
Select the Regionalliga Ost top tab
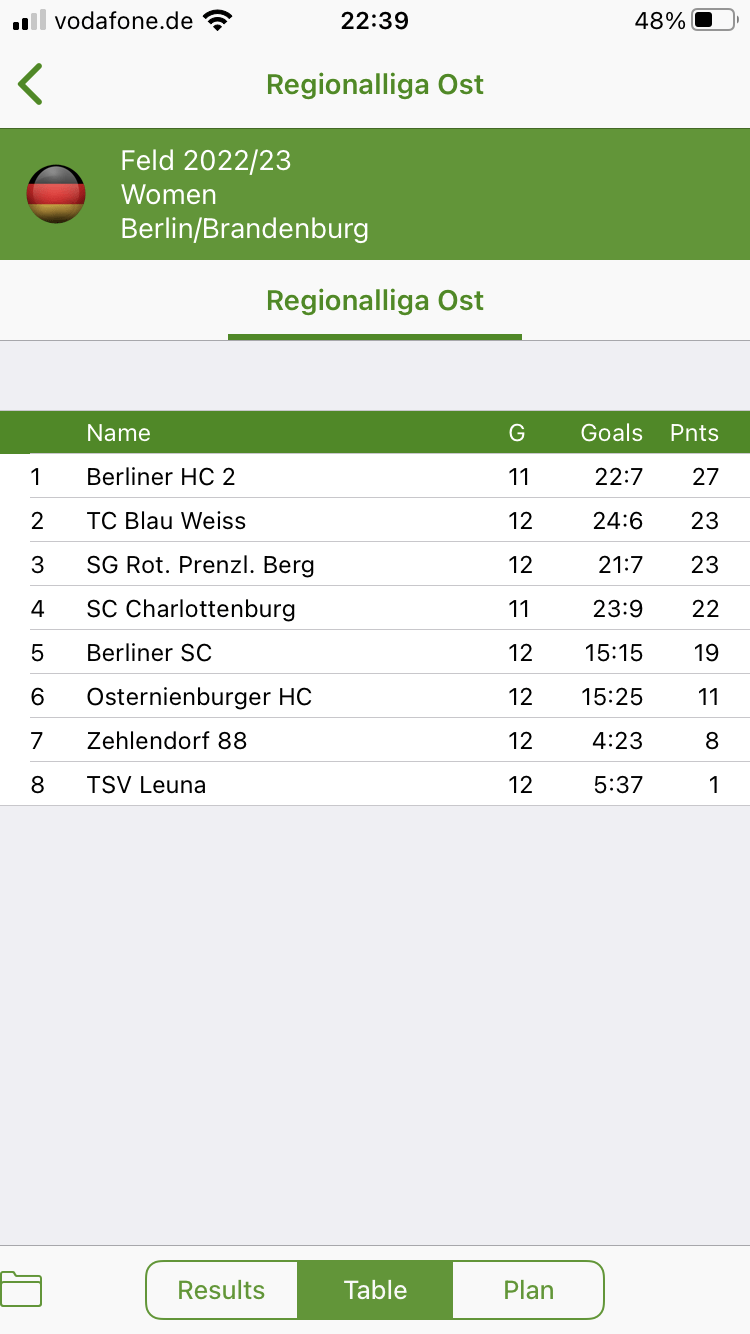[375, 301]
